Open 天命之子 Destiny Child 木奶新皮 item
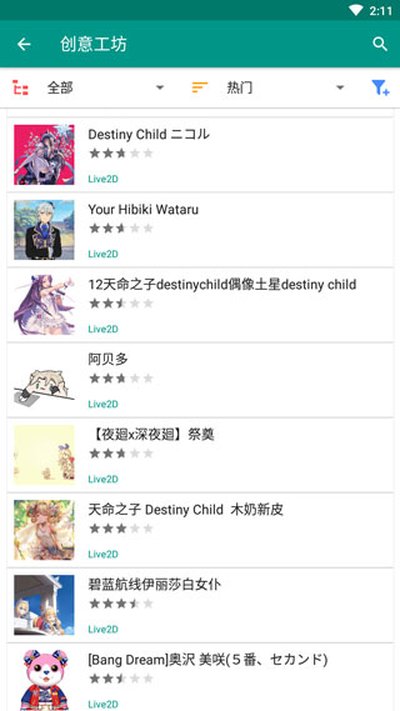 [x=200, y=531]
